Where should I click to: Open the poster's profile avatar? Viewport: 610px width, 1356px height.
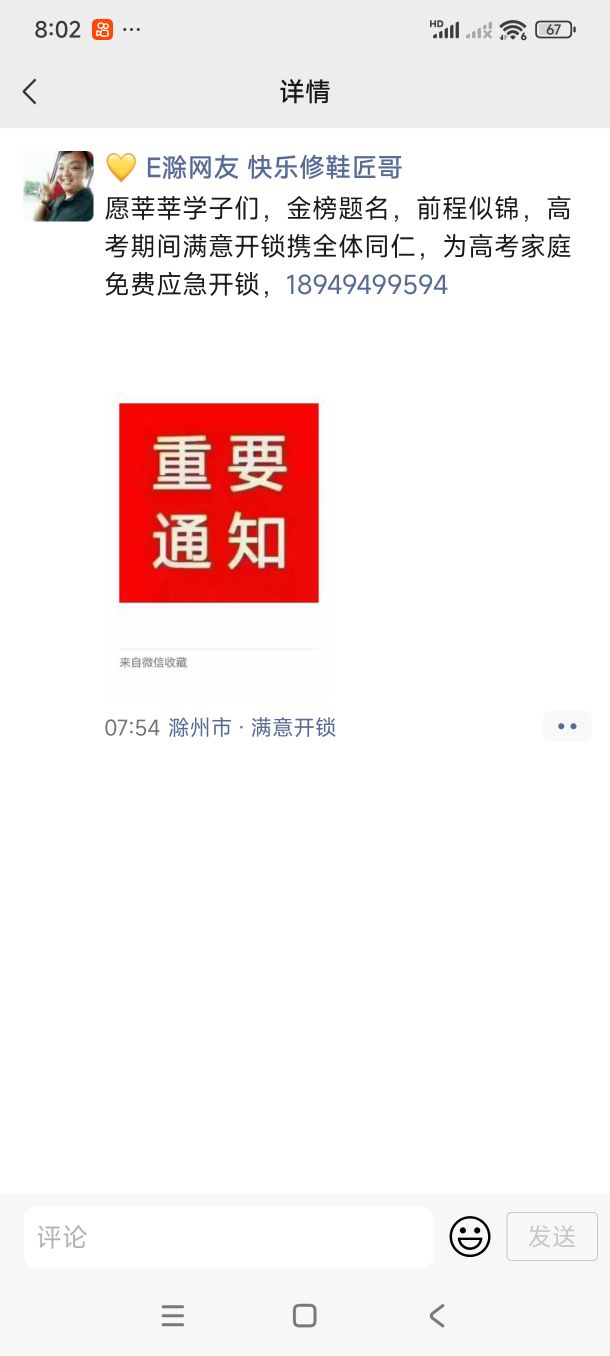click(x=58, y=186)
